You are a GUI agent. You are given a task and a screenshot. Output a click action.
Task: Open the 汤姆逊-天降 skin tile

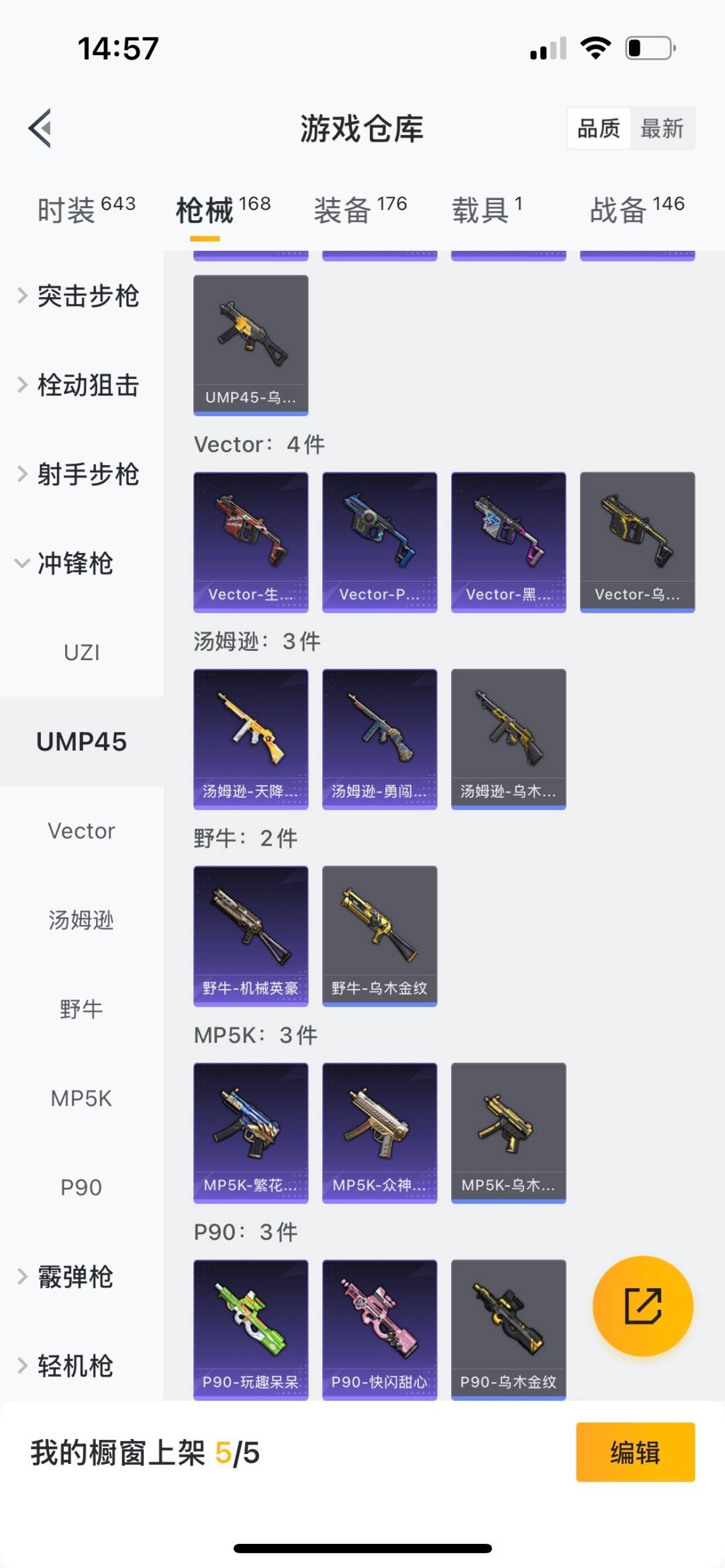click(250, 739)
